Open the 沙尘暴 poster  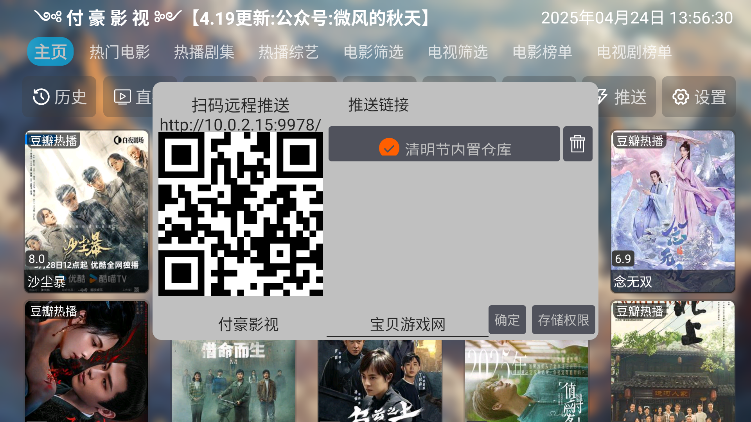pos(86,210)
